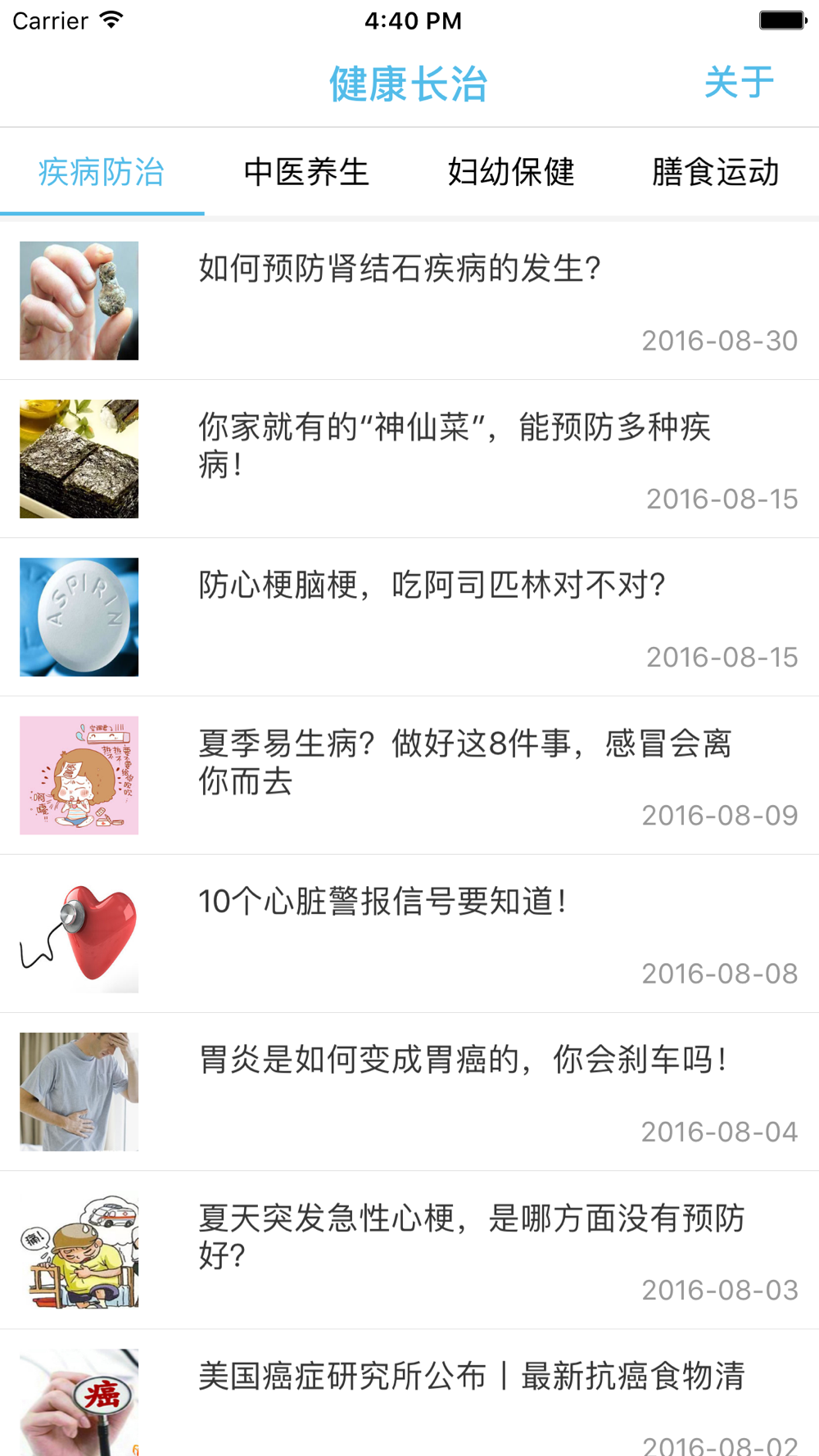The height and width of the screenshot is (1456, 819).
Task: Open 美国癌症研究所公布 anti-cancer food article
Action: 409,1392
